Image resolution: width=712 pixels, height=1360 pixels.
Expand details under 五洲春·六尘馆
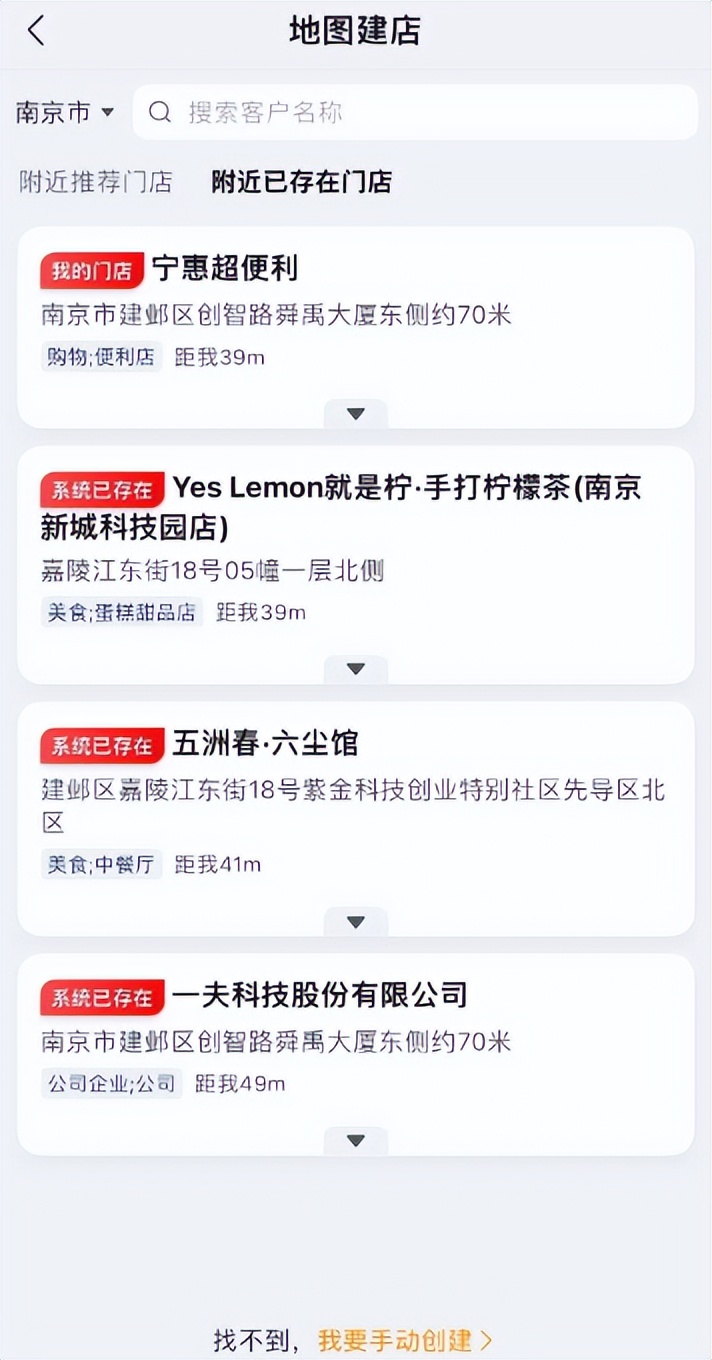click(x=356, y=922)
